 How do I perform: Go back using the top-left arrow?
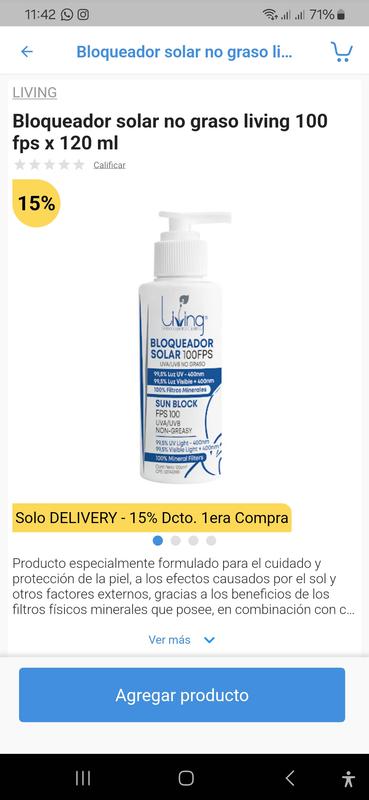coord(27,52)
